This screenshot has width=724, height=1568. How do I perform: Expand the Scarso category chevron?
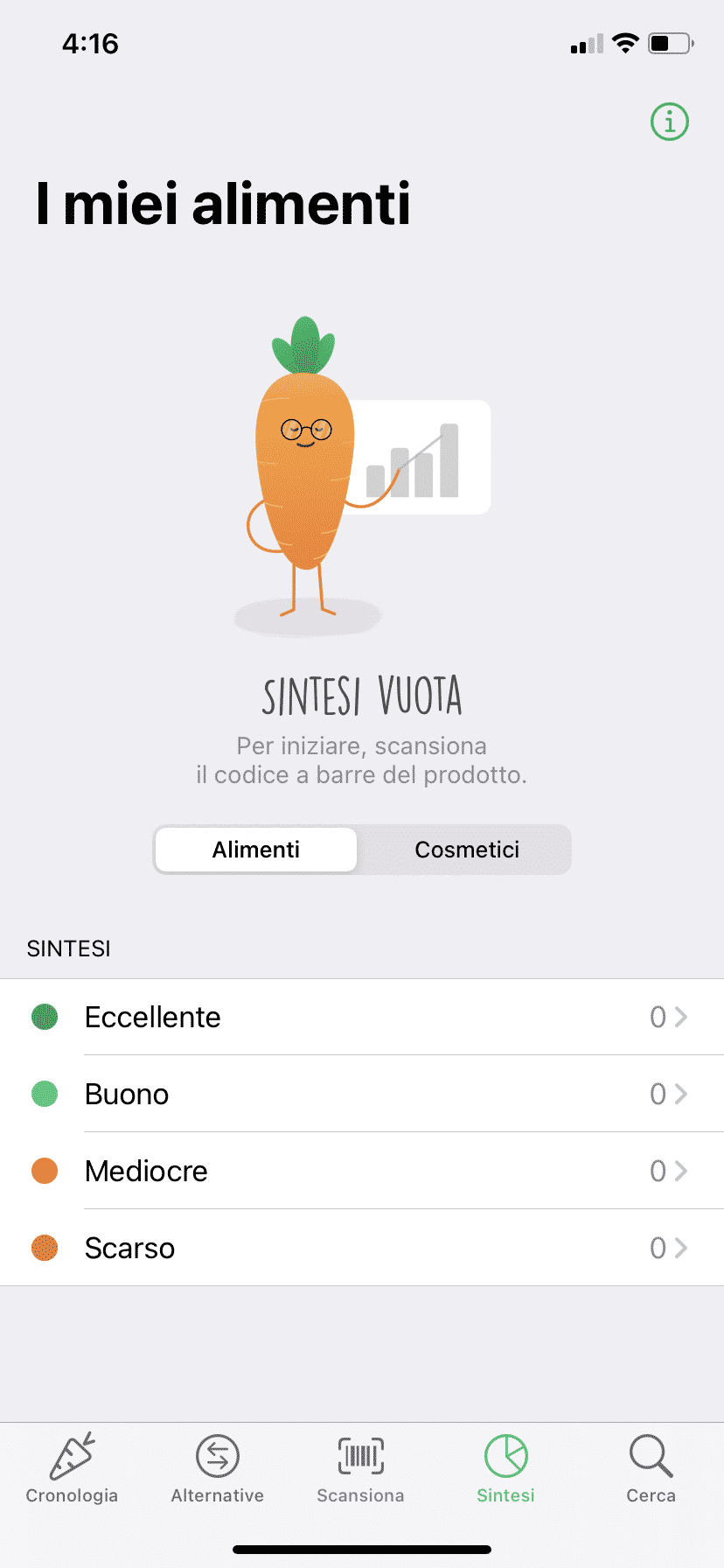680,1248
